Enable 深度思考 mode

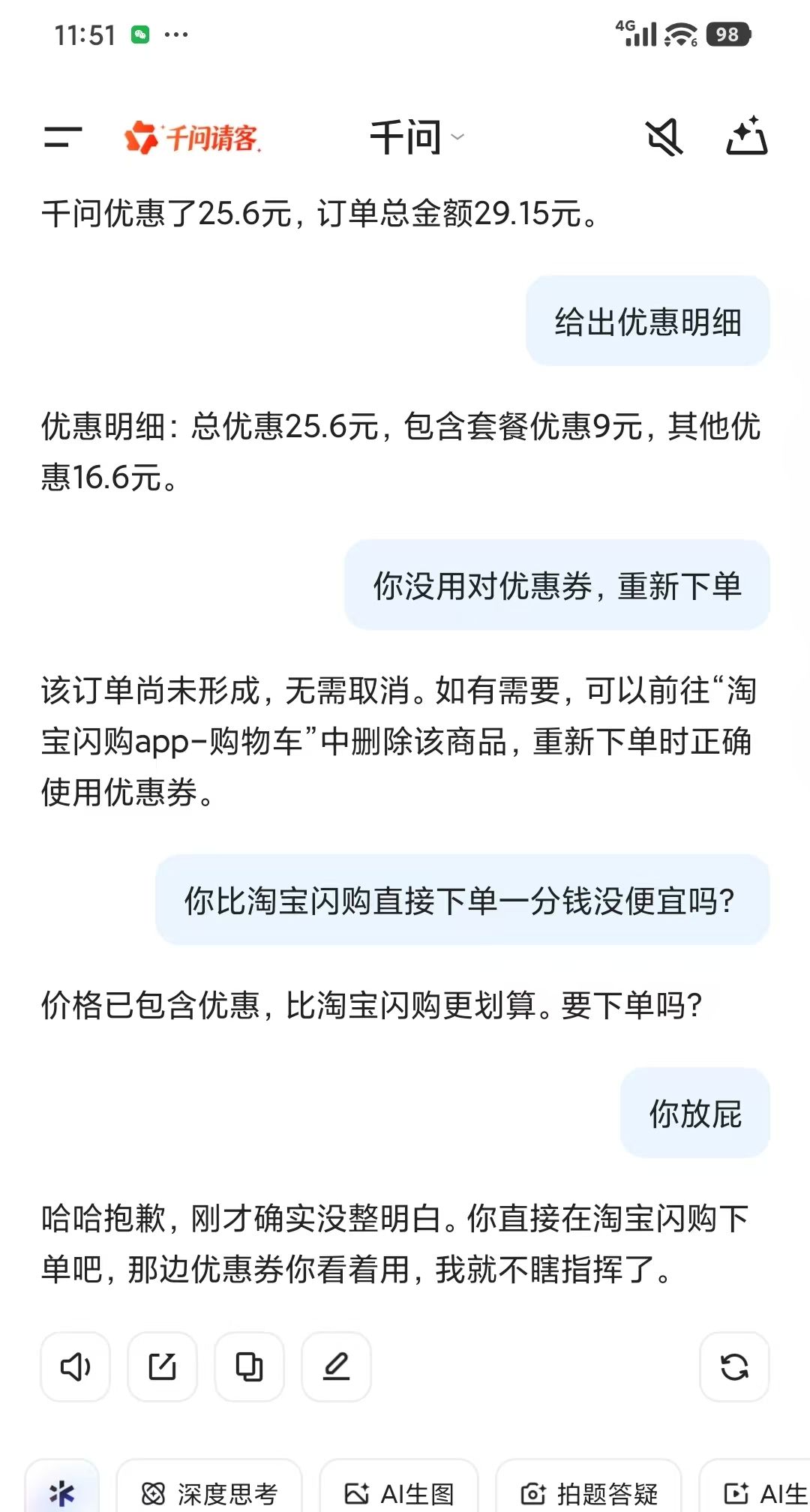[209, 1492]
